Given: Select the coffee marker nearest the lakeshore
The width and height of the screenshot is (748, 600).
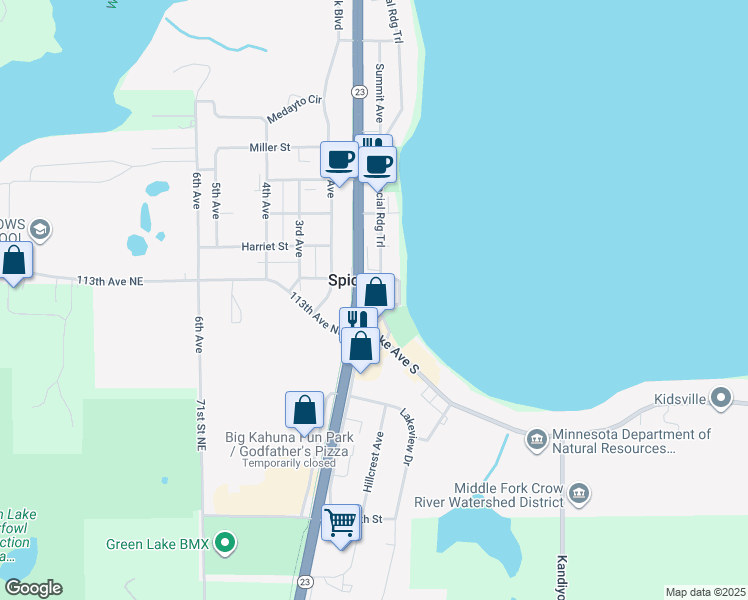Looking at the screenshot, I should tap(378, 165).
